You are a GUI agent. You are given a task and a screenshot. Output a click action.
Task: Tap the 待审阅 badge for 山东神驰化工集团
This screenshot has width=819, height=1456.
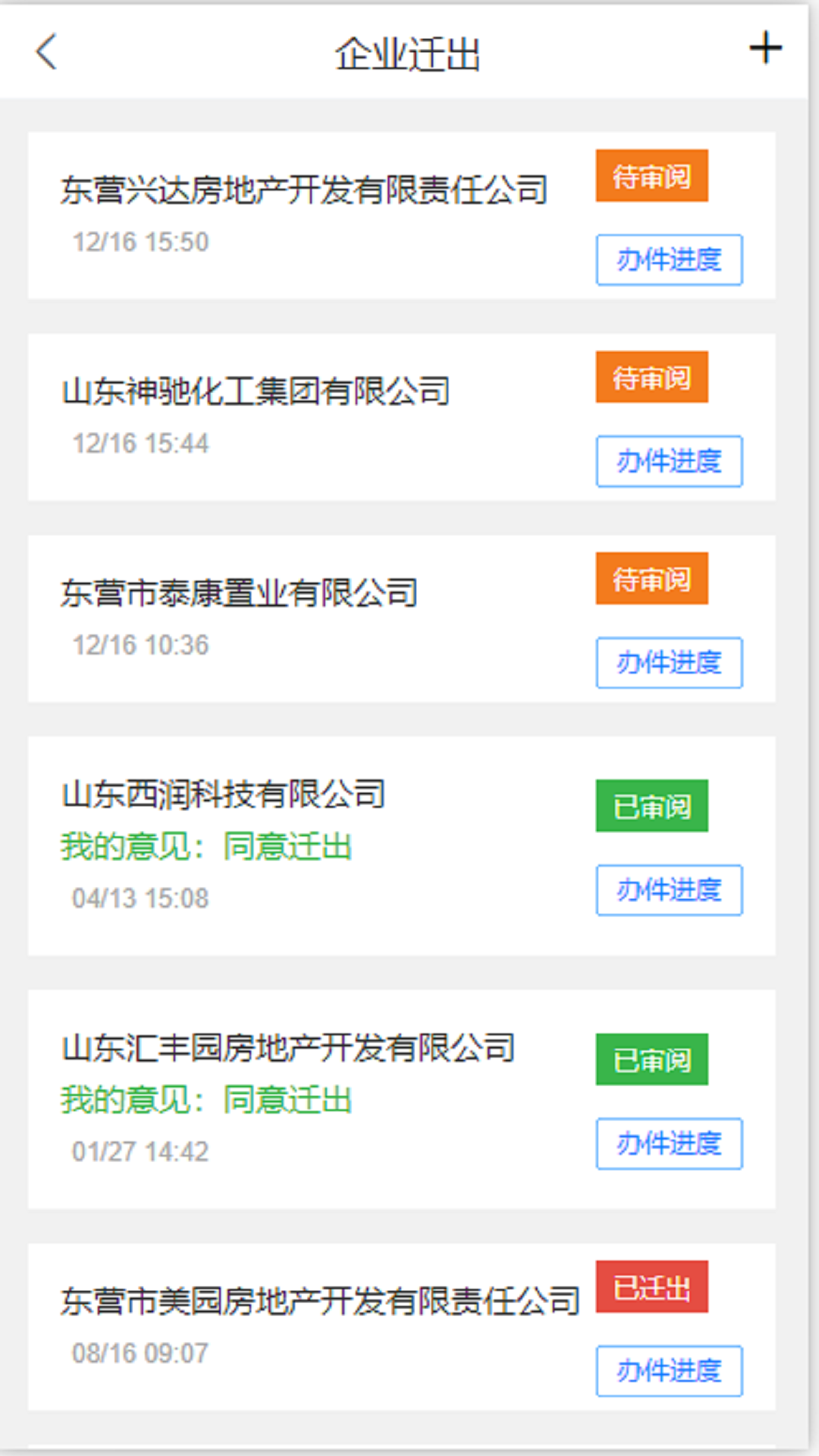[x=651, y=377]
